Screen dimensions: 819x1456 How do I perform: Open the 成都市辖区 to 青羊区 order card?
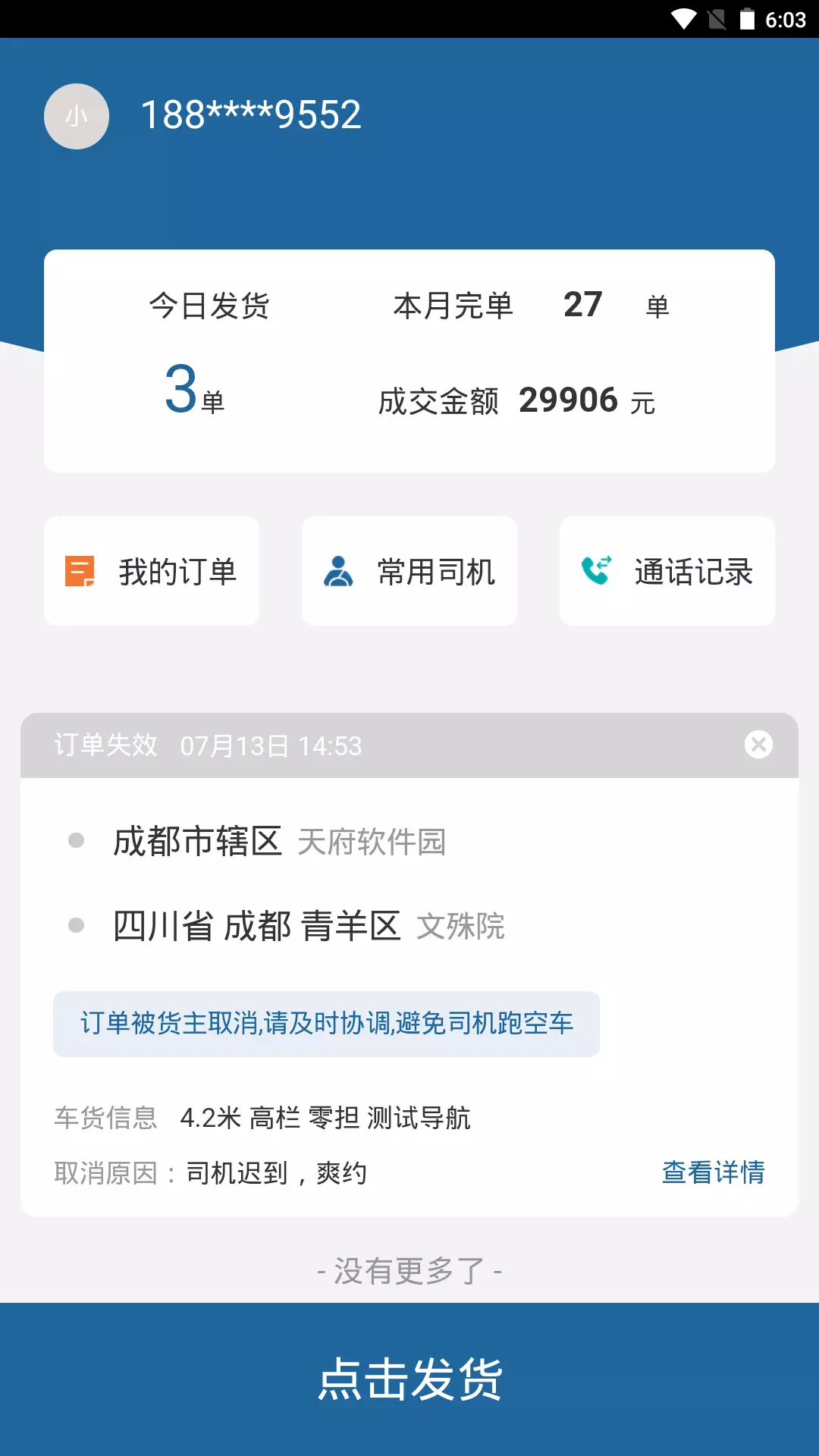(x=409, y=965)
